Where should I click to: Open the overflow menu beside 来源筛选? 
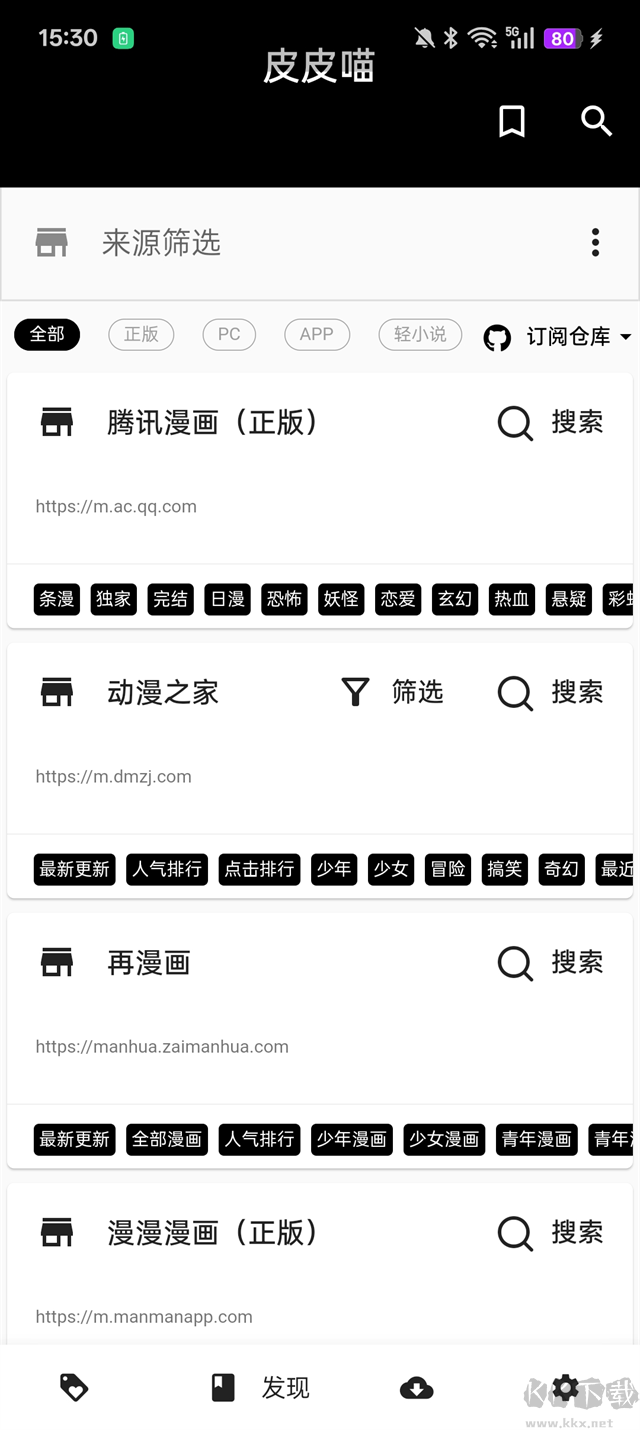click(595, 242)
